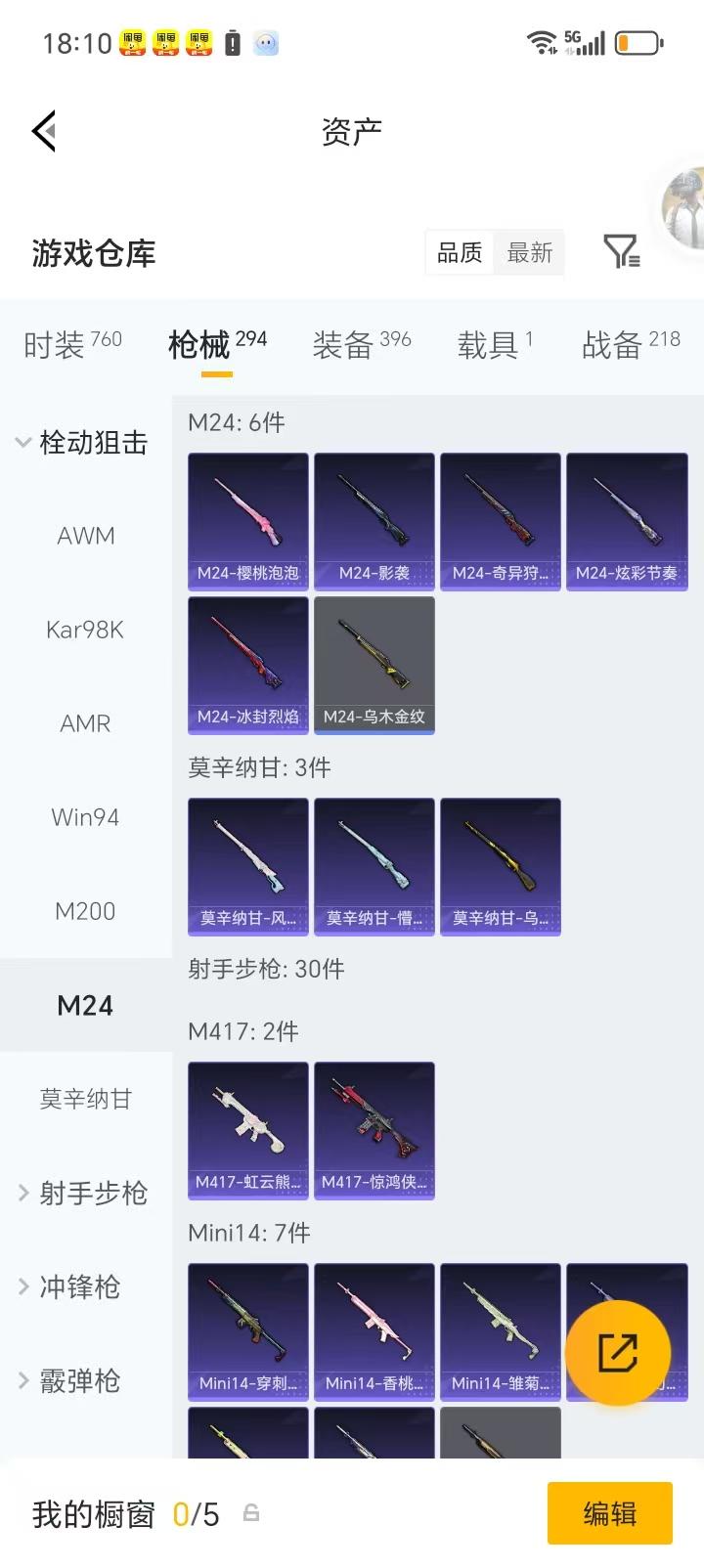Open the filter icon next to sorting options
Viewport: 704px width, 1568px height.
622,252
